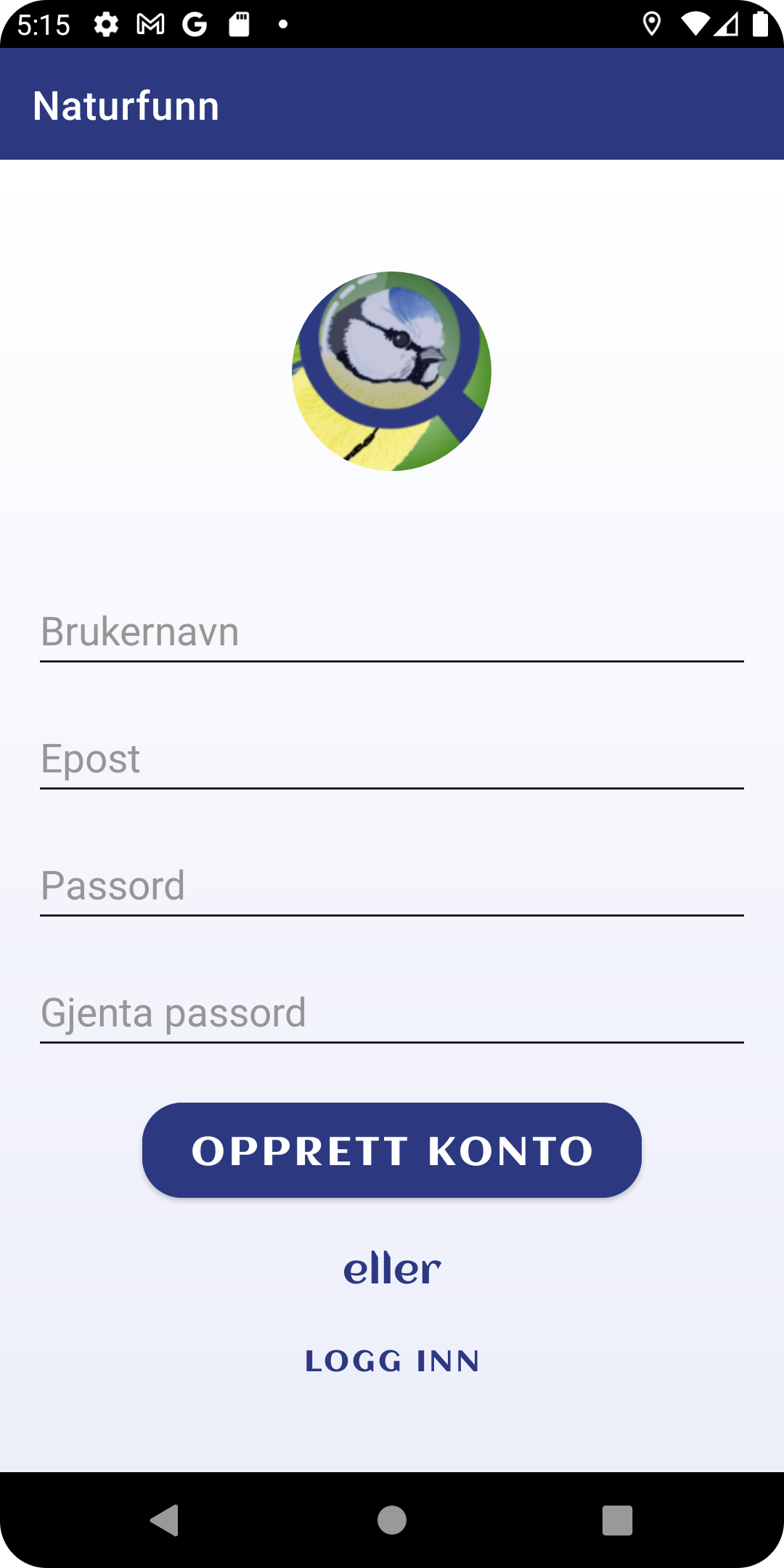Focus the Brukernavn input field

392,632
